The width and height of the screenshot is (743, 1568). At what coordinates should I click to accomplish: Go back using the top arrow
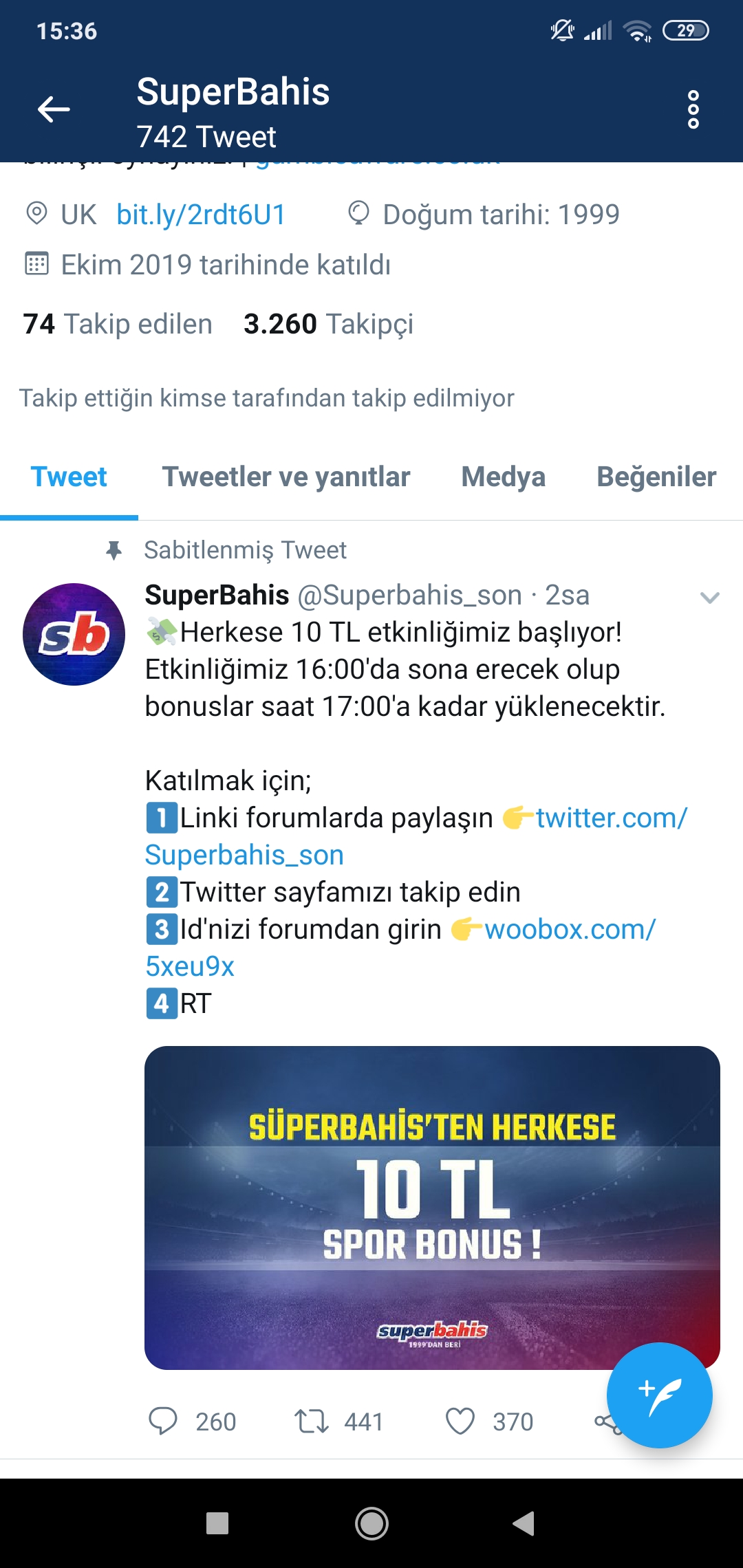point(54,109)
